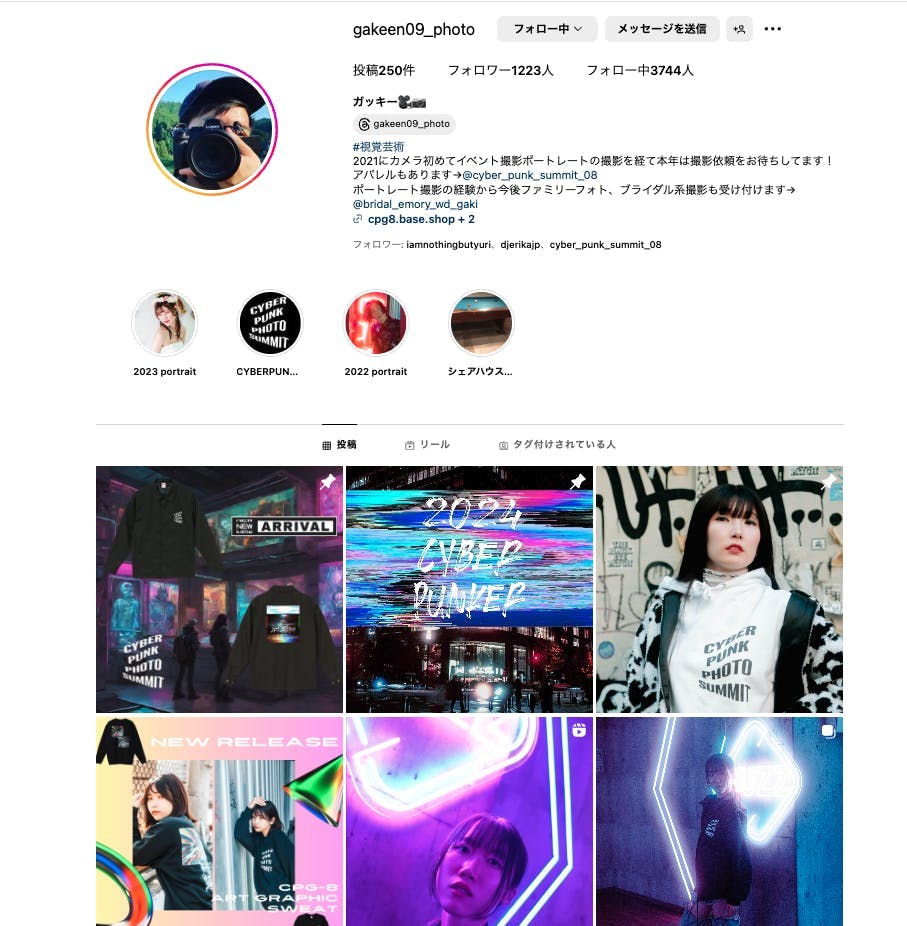Switch to the タグ付けされている人 tab

pyautogui.click(x=557, y=445)
